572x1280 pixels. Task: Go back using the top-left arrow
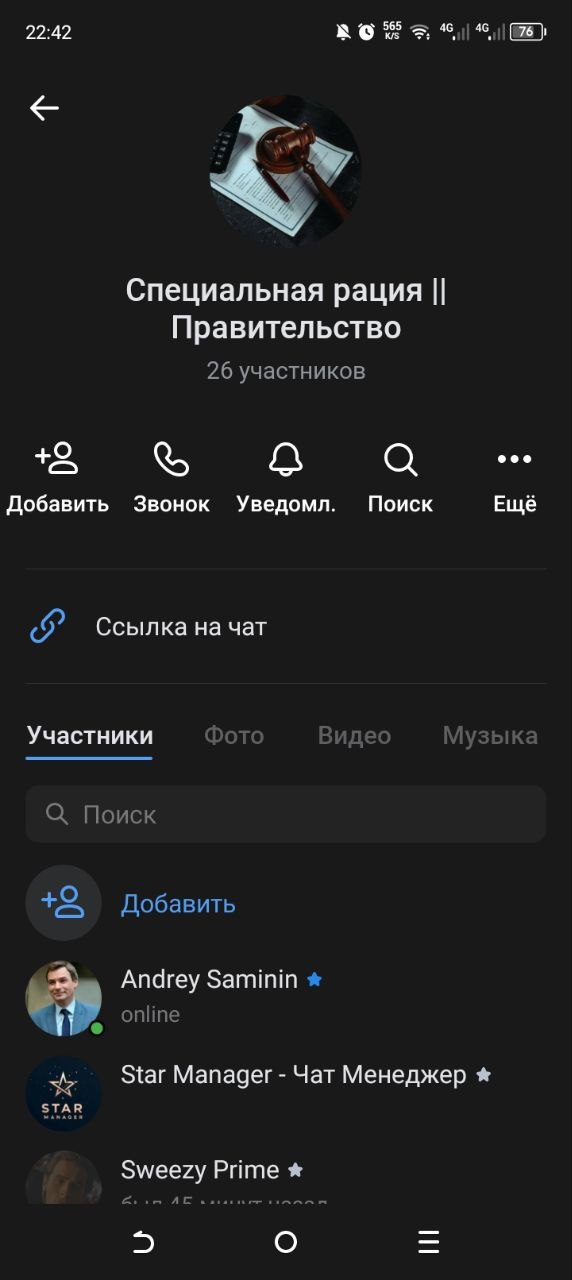click(x=44, y=108)
